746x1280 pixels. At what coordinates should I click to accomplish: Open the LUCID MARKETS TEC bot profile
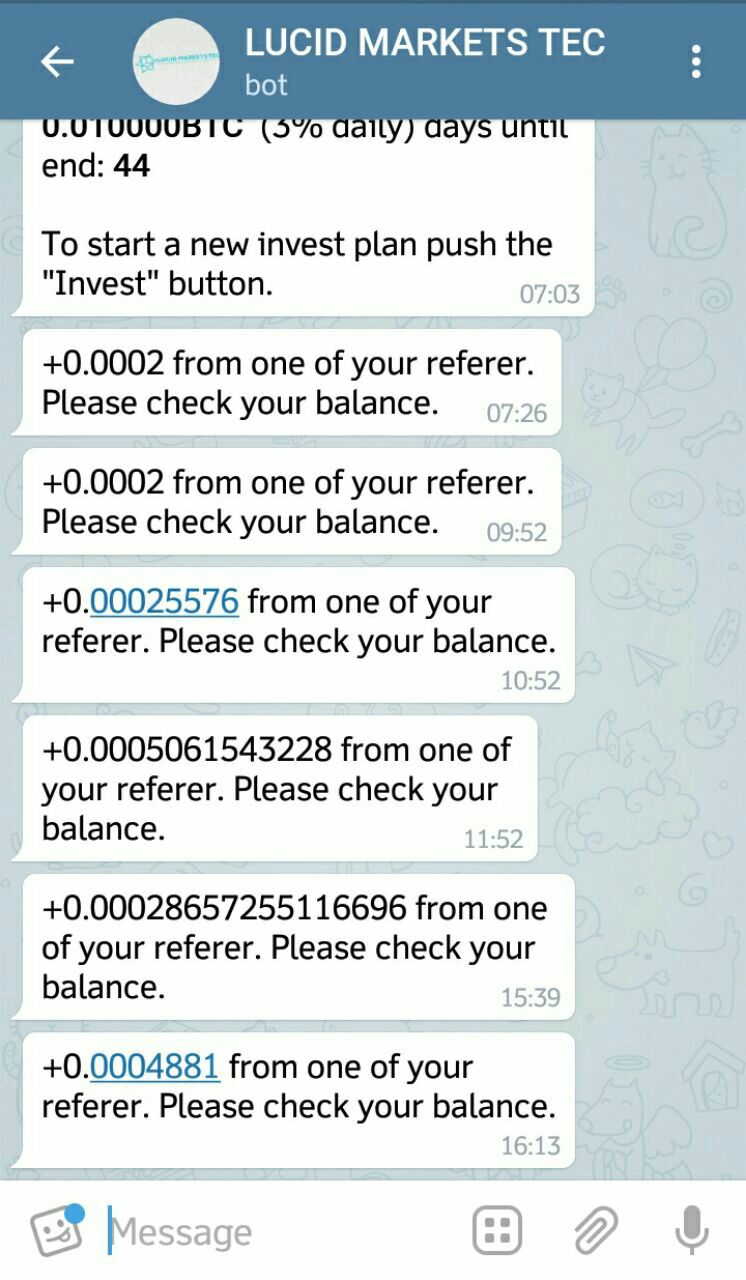coord(424,62)
